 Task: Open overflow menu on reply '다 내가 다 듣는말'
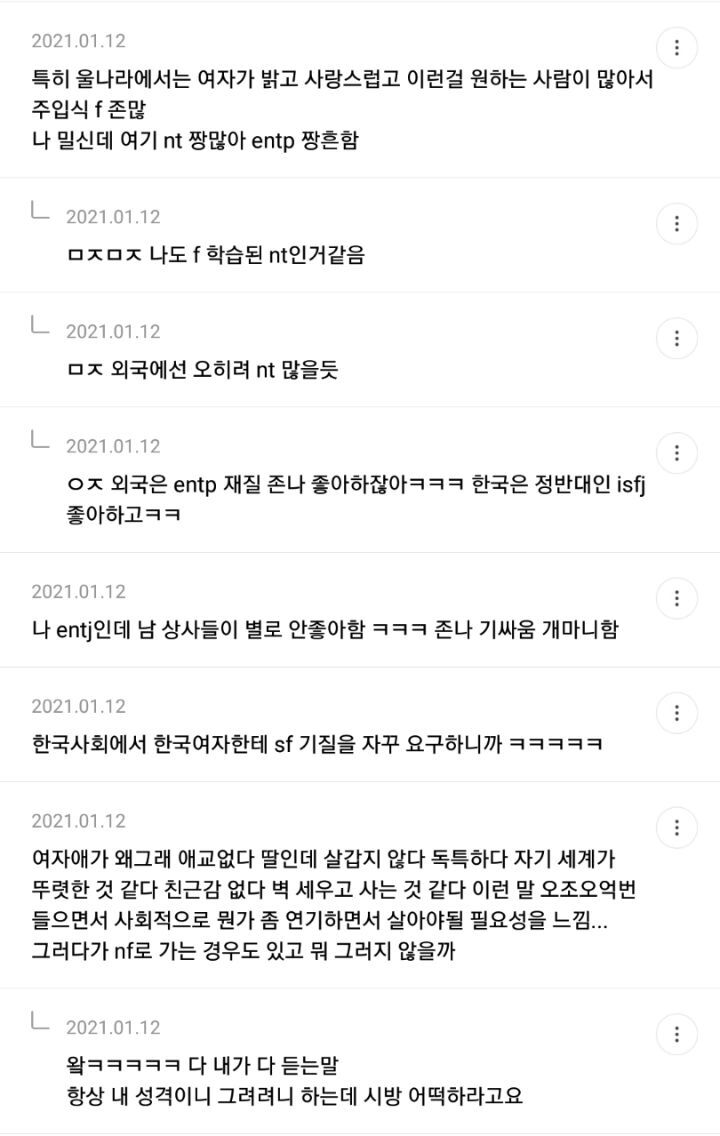coord(677,1034)
